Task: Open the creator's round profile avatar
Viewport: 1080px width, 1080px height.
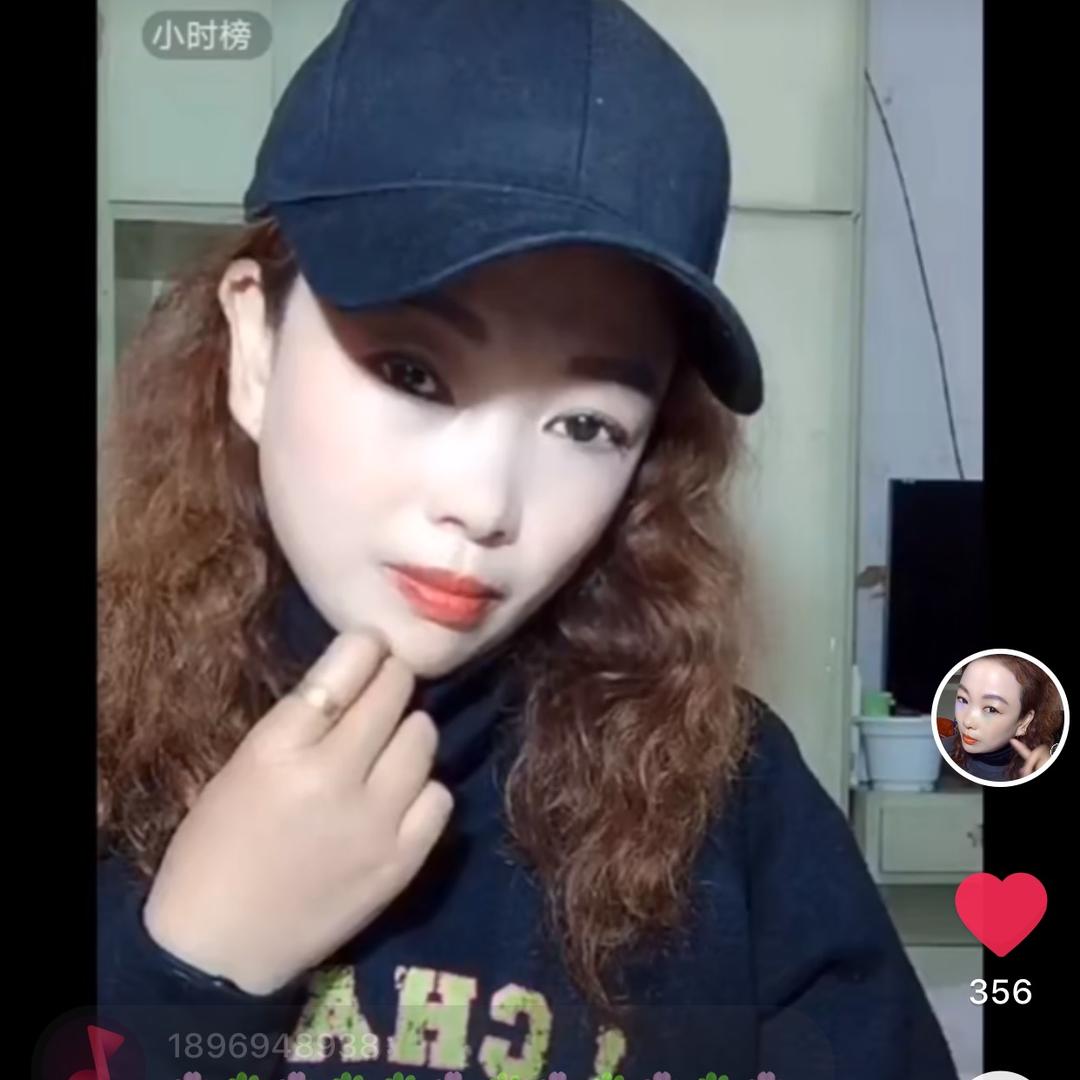Action: pyautogui.click(x=999, y=717)
